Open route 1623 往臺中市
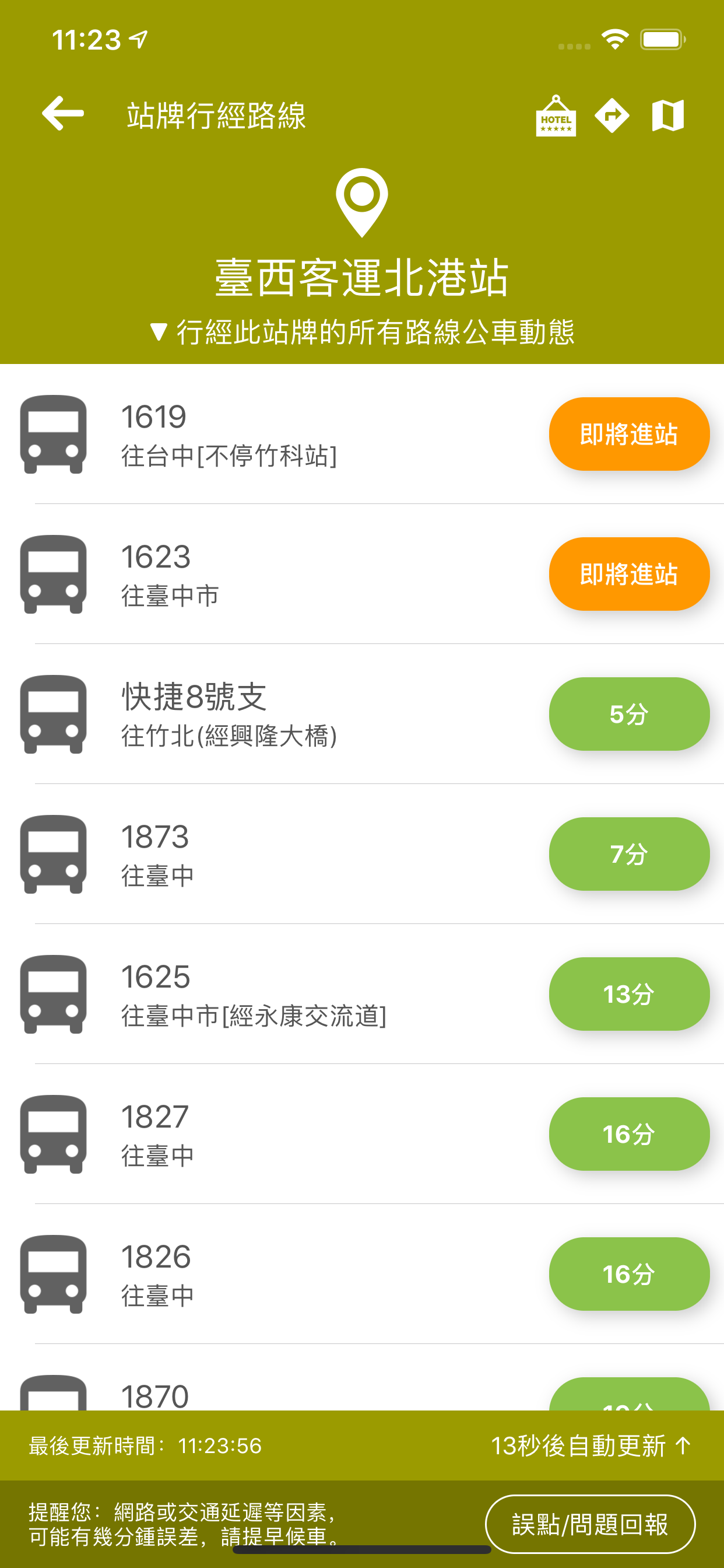The image size is (724, 1568). [x=362, y=574]
